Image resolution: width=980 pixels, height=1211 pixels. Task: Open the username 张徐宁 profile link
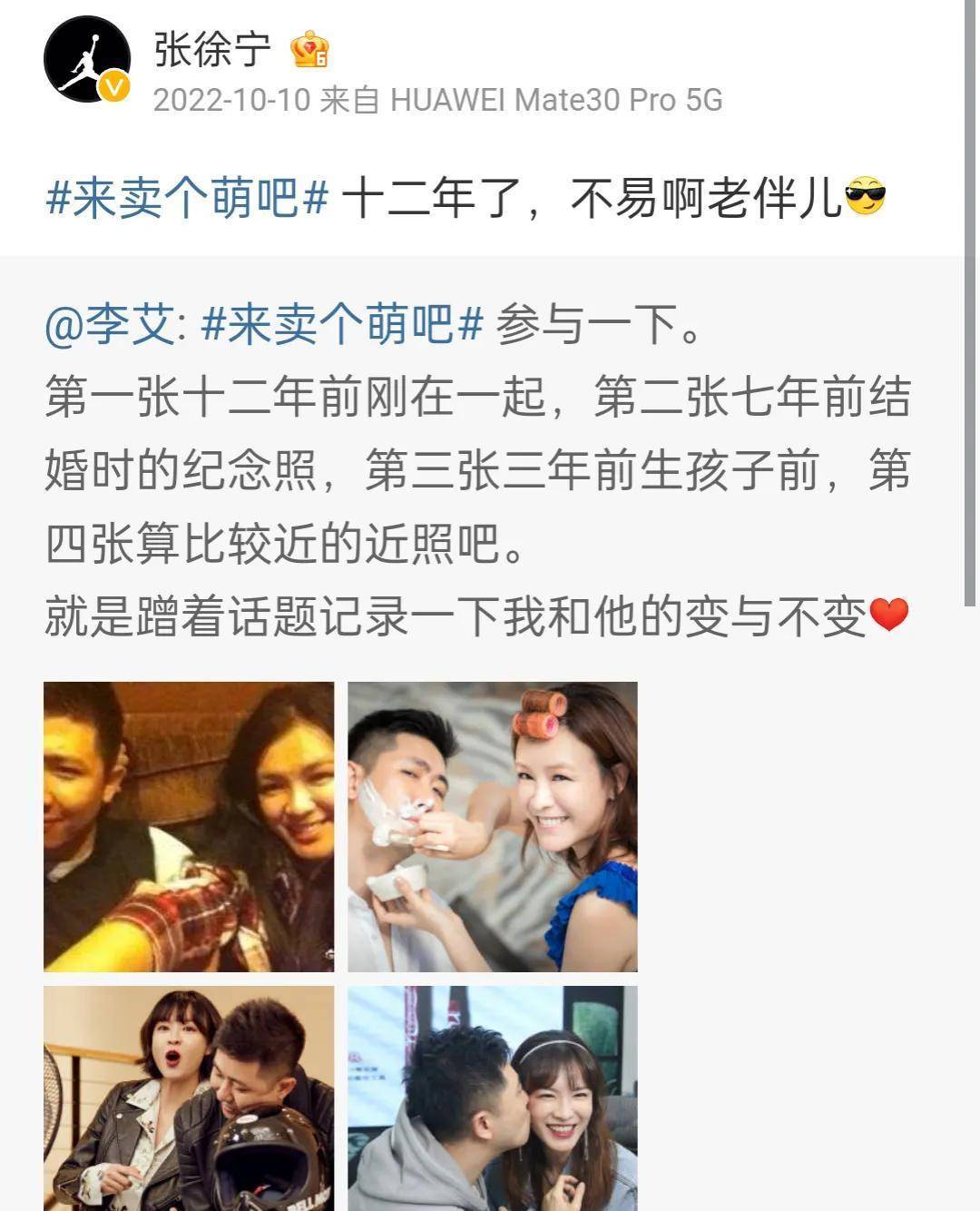(x=211, y=50)
